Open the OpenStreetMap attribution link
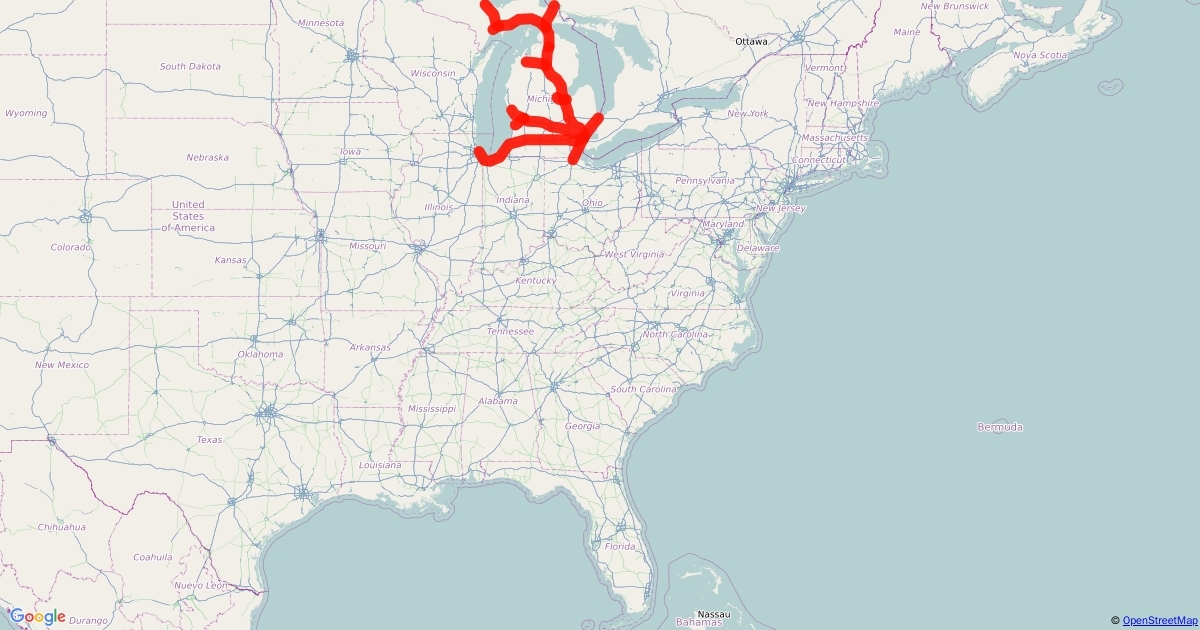 tap(1158, 621)
